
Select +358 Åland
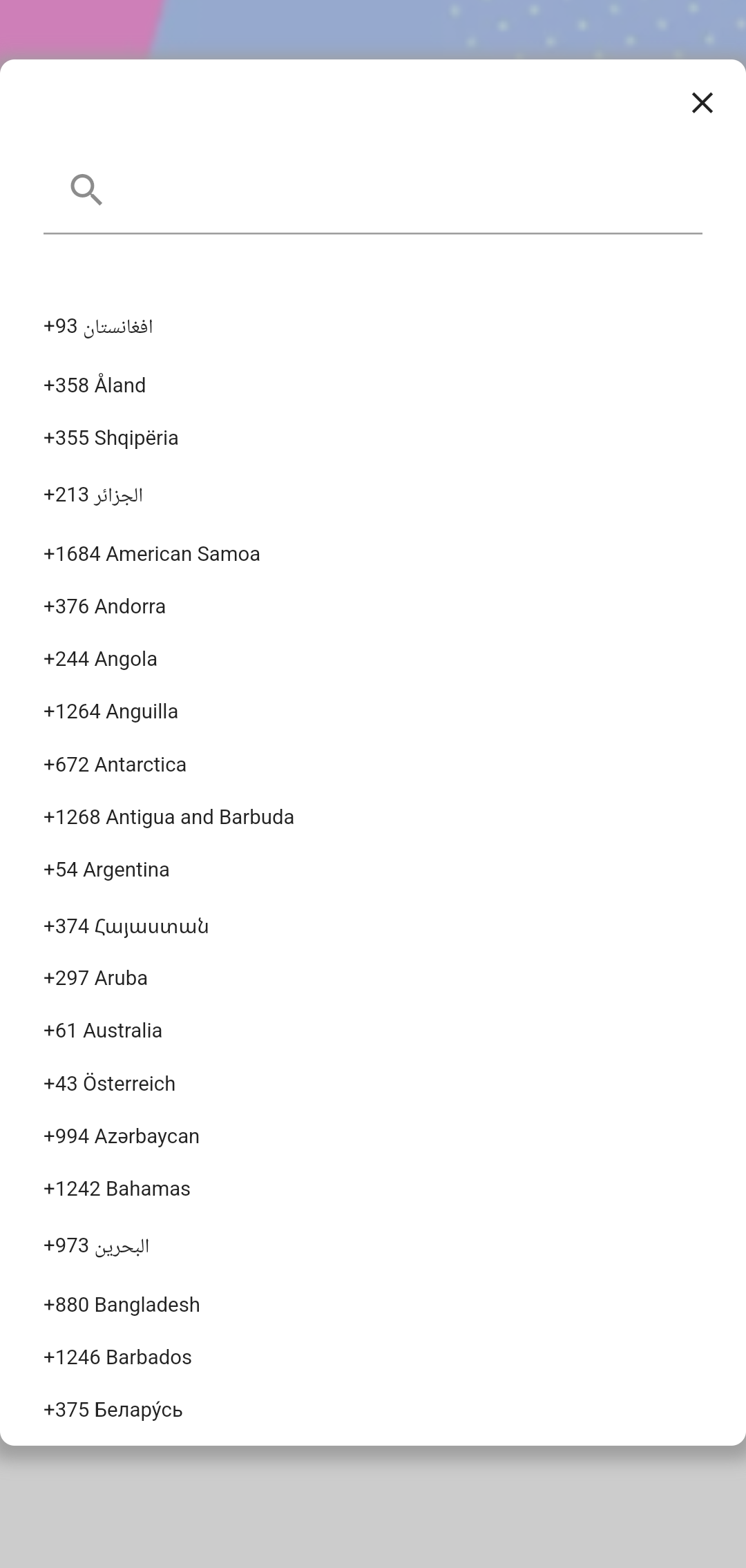pyautogui.click(x=95, y=385)
